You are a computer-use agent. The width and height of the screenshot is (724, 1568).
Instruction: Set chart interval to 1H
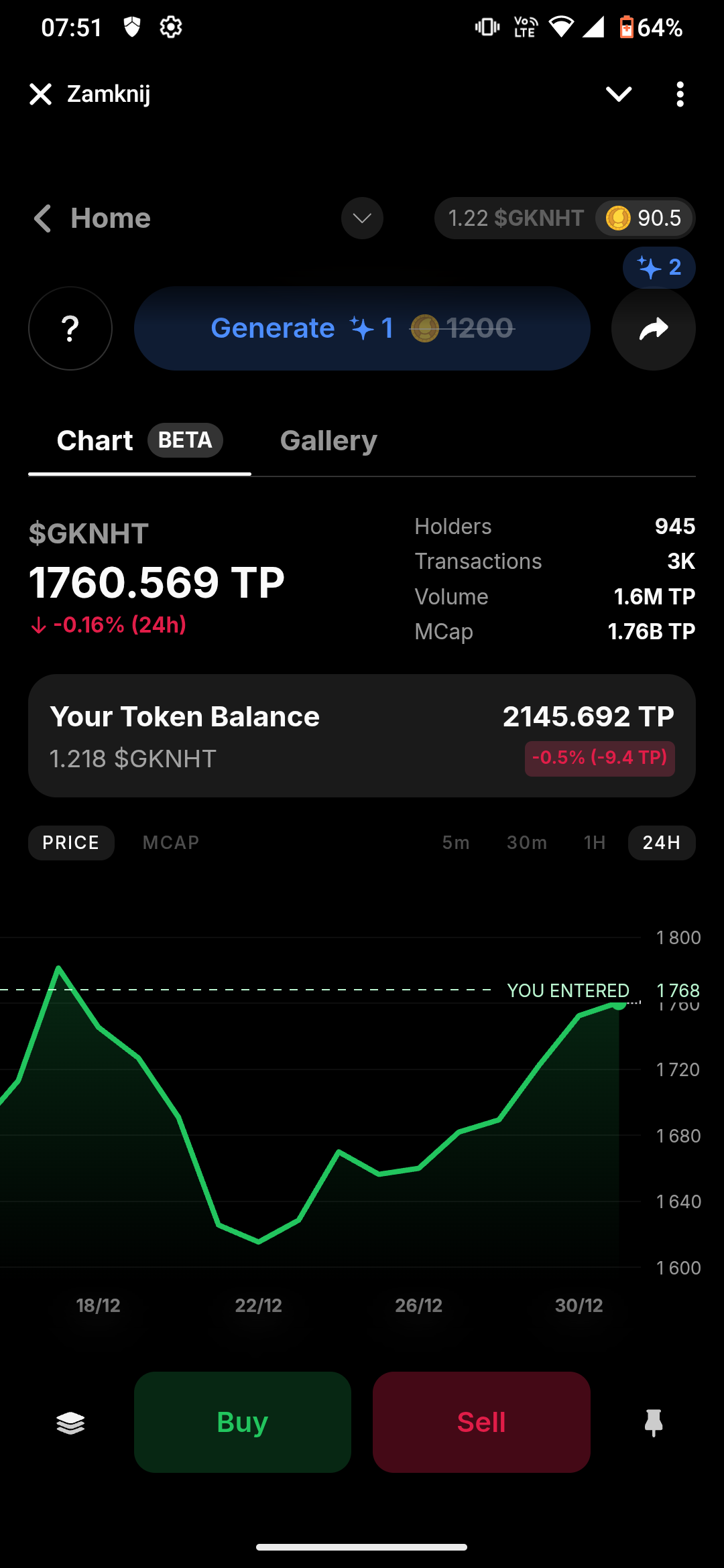tap(595, 842)
